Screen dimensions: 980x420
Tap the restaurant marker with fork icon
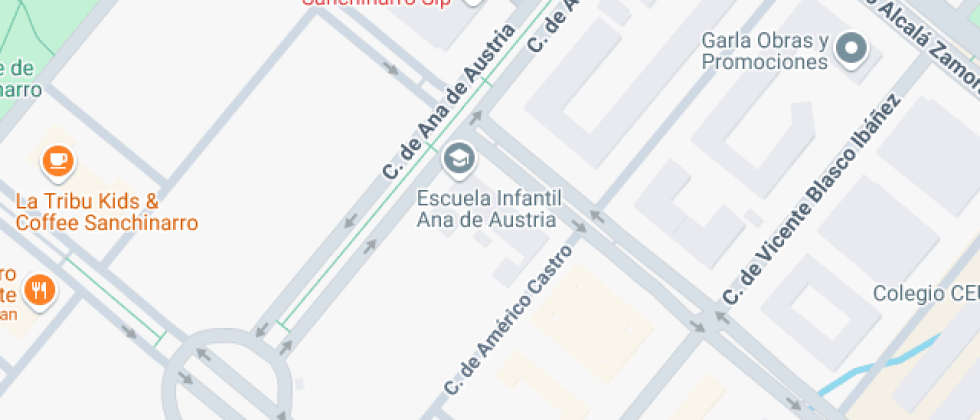click(x=40, y=291)
